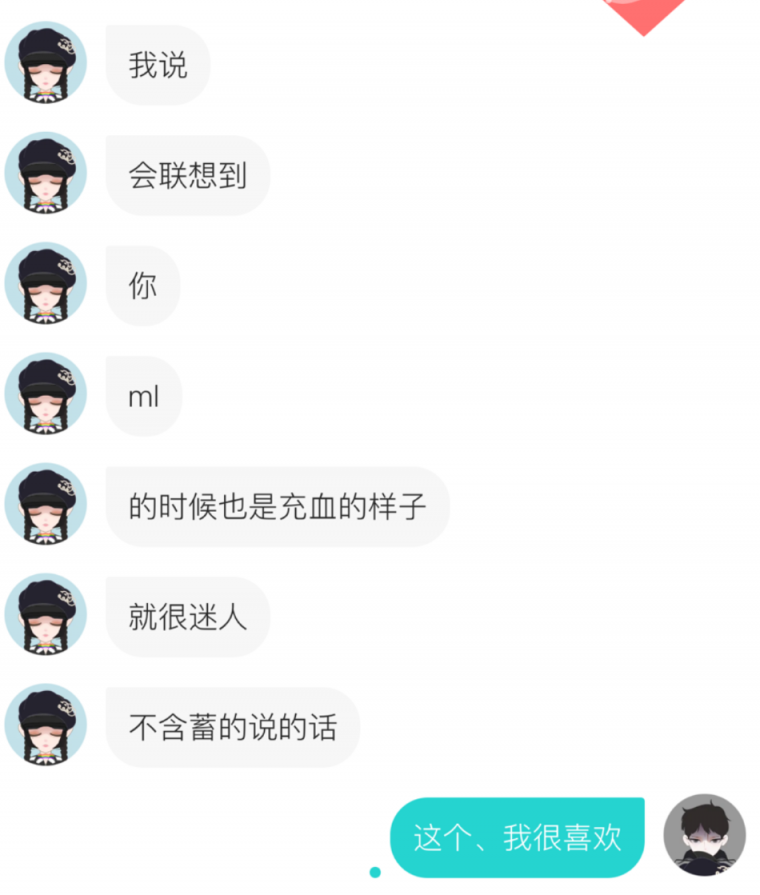Open my avatar beside "这个、我很喜欢"
The height and width of the screenshot is (895, 760).
tap(704, 835)
